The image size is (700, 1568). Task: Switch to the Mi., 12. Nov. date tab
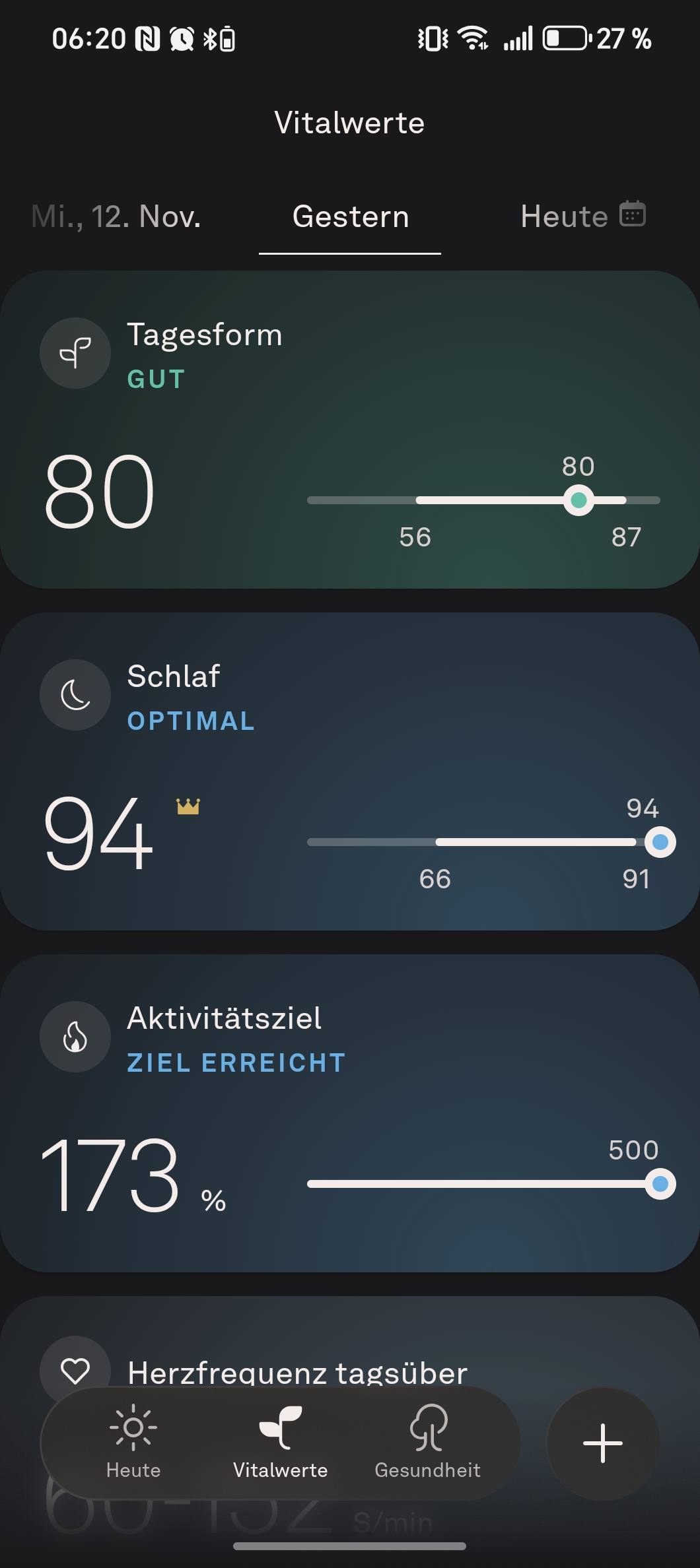(x=116, y=216)
